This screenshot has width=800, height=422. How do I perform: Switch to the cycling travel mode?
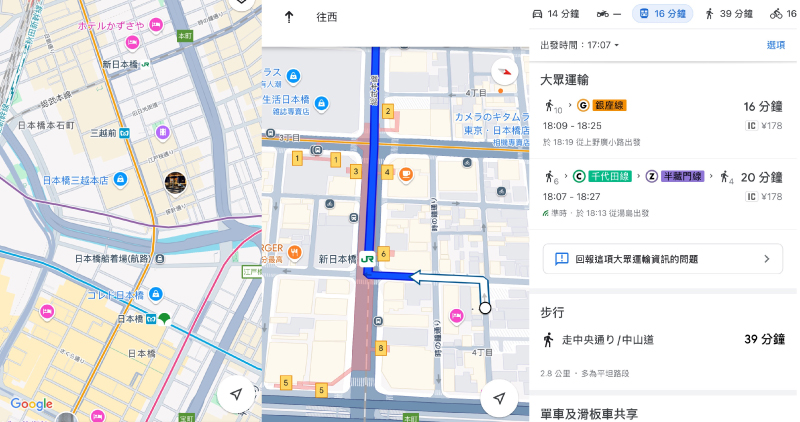click(x=784, y=13)
